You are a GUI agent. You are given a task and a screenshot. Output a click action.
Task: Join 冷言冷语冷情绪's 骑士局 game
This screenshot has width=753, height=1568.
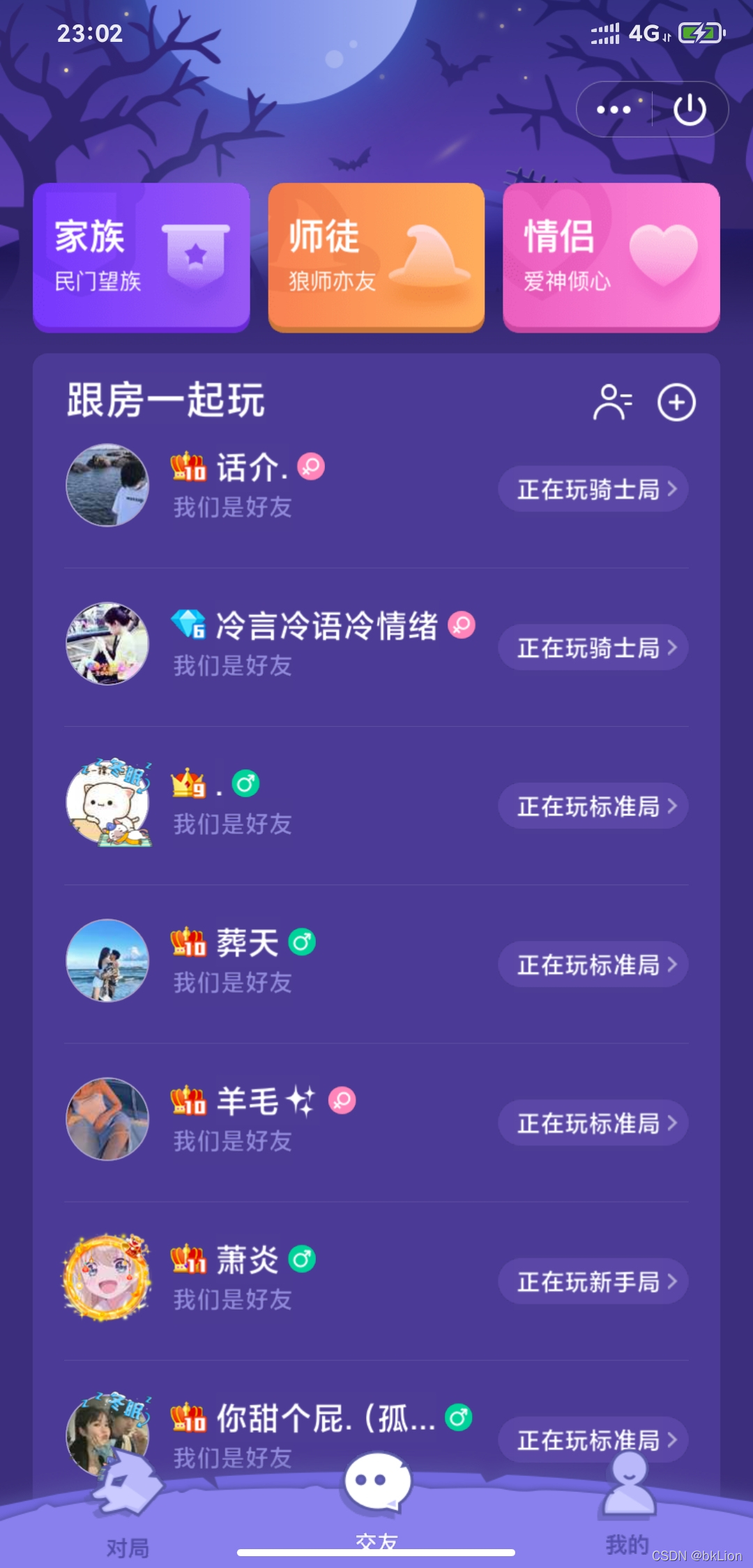coord(593,647)
